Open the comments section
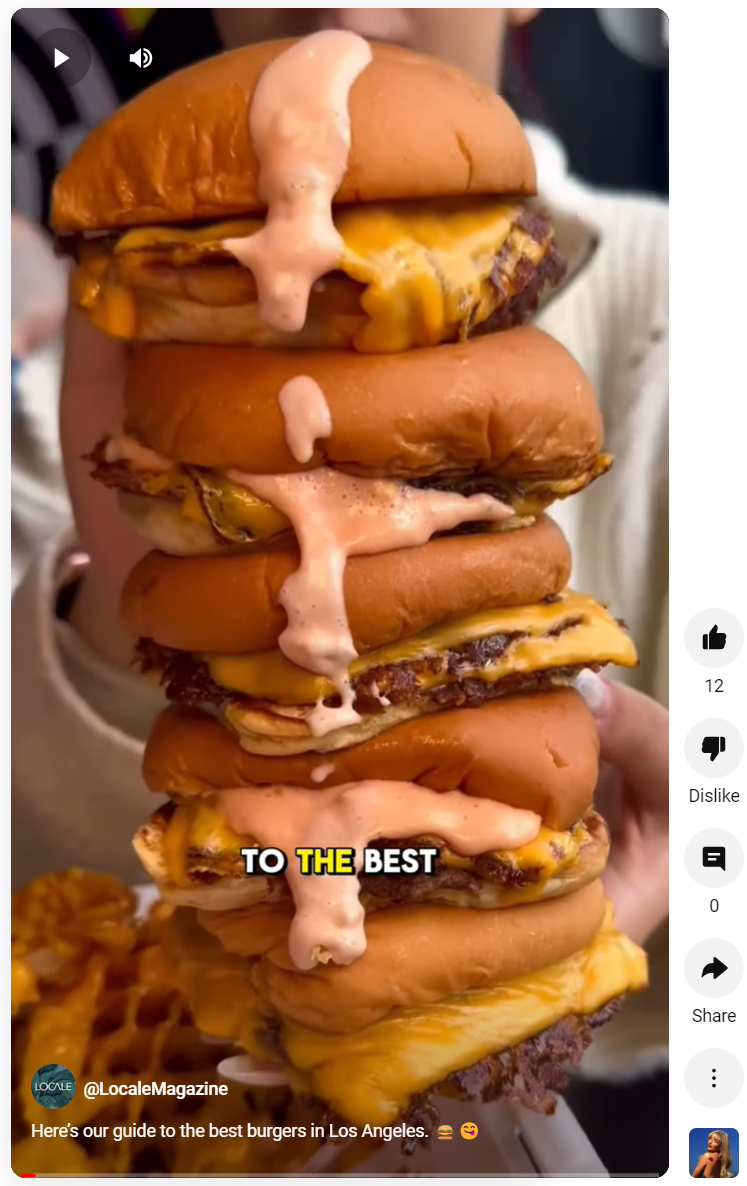Viewport: 747px width, 1186px height. (713, 858)
